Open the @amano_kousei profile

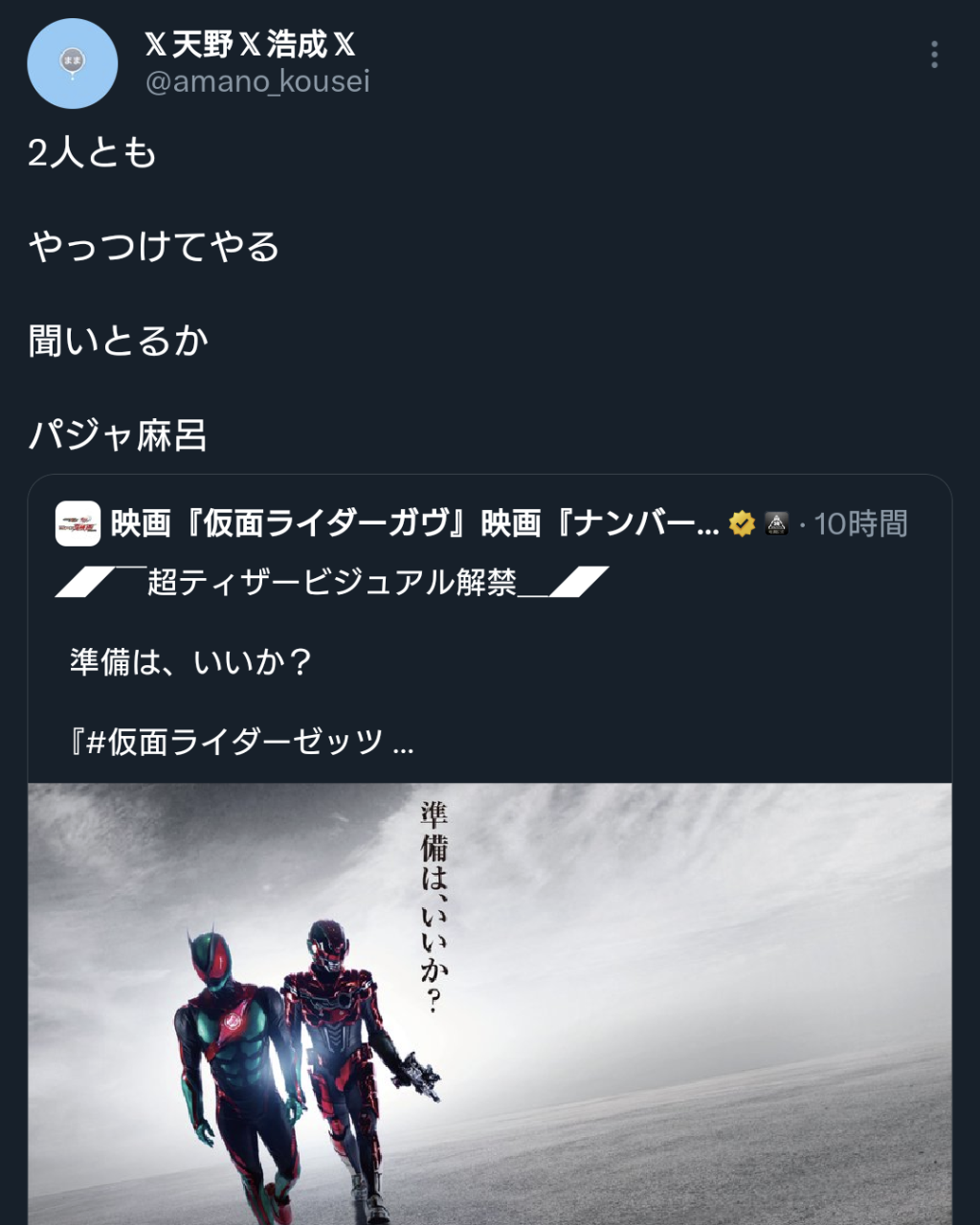(x=257, y=82)
